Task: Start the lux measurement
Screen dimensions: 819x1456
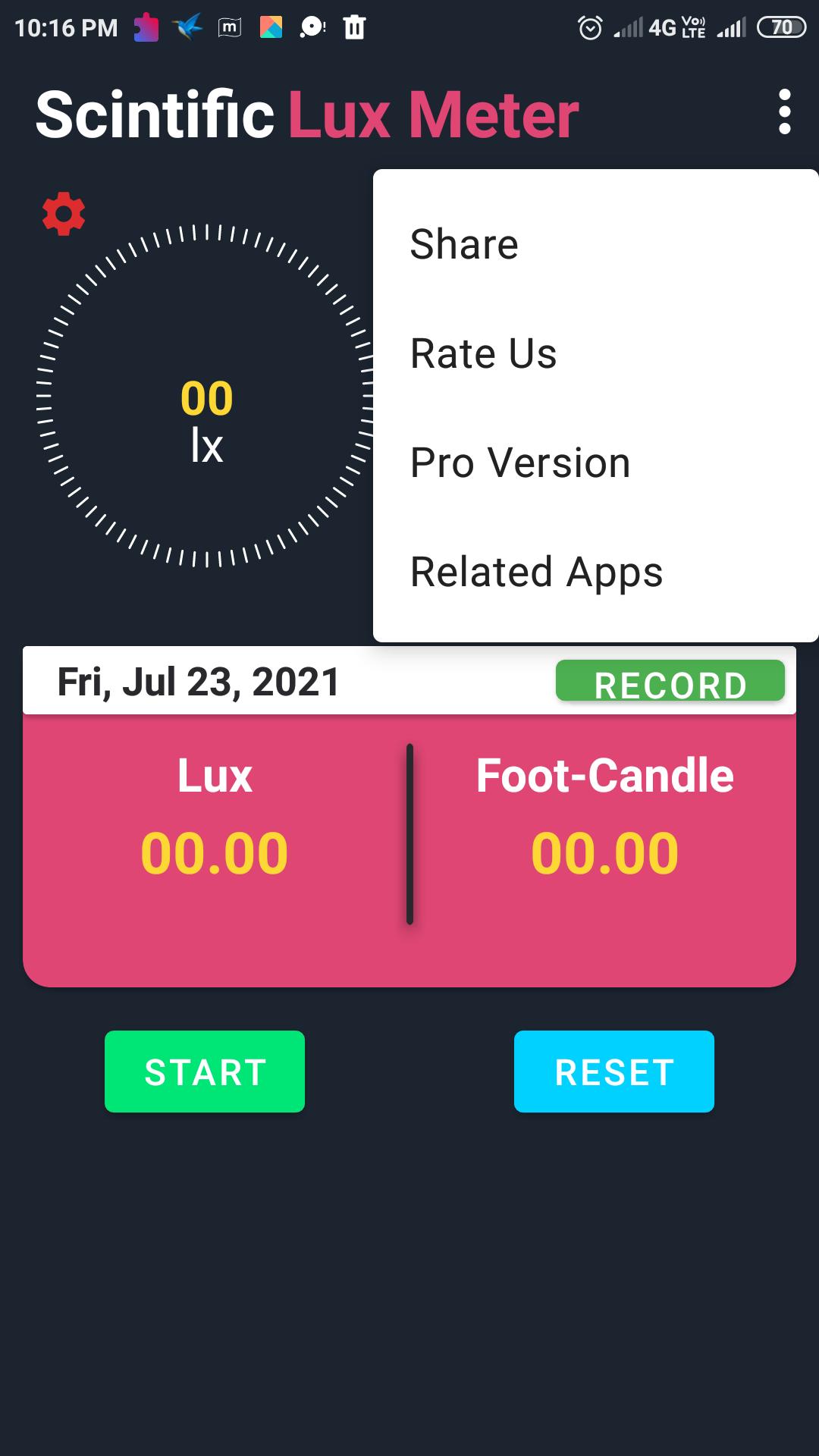Action: pyautogui.click(x=205, y=1072)
